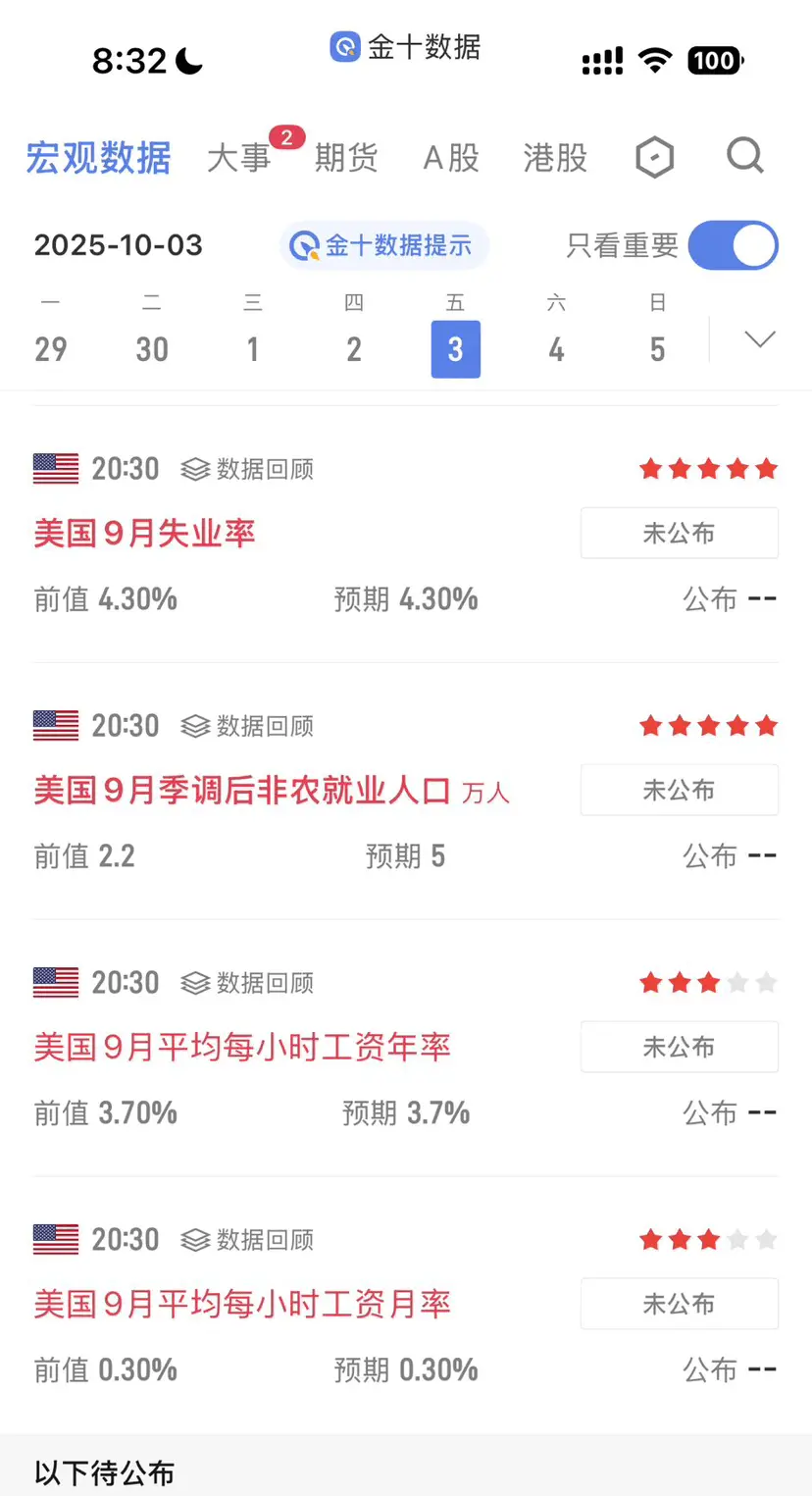
Task: Open 美国9月季调后非农就业人口 entry
Action: [x=242, y=790]
